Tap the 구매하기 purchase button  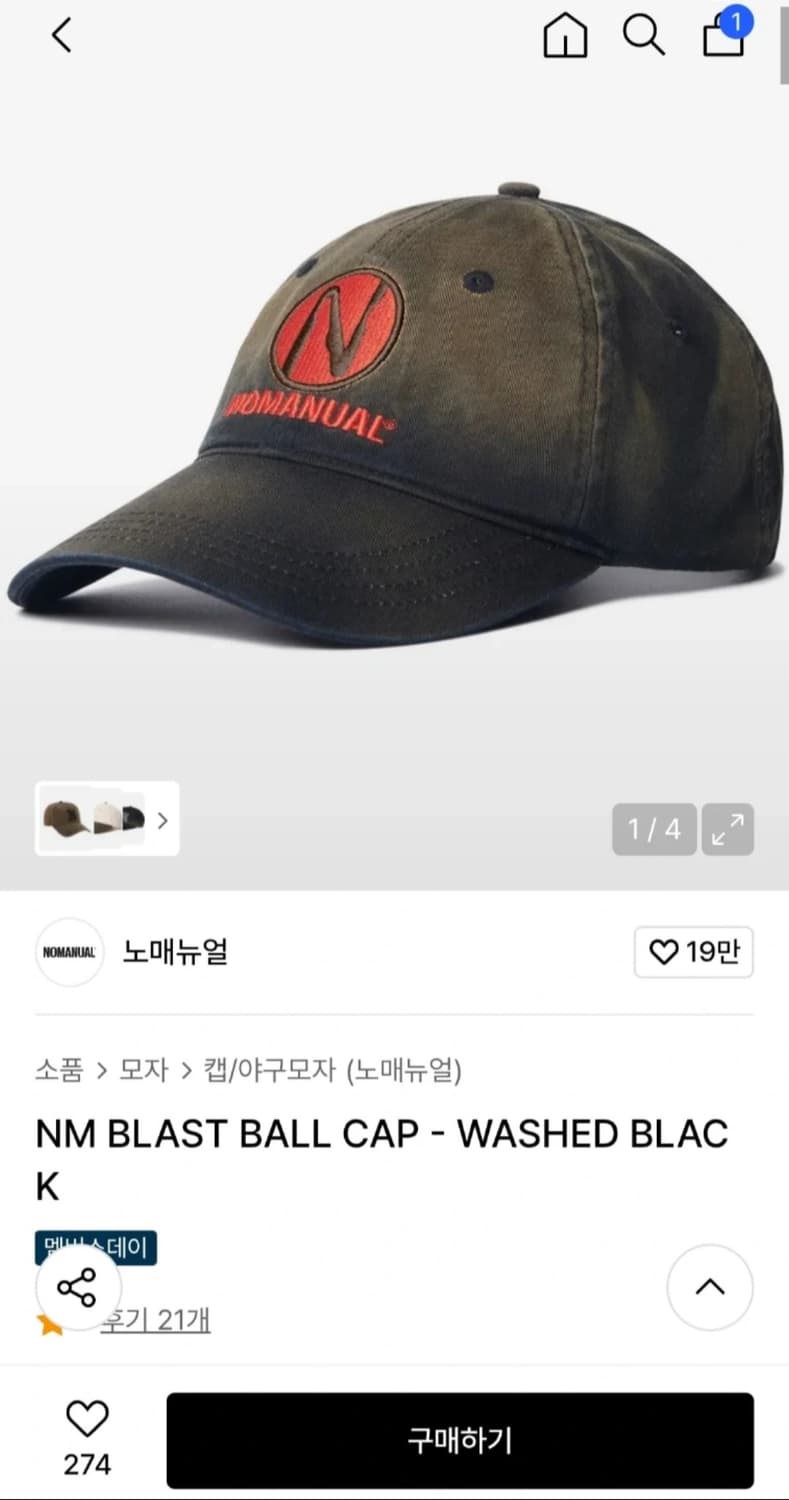point(461,1440)
